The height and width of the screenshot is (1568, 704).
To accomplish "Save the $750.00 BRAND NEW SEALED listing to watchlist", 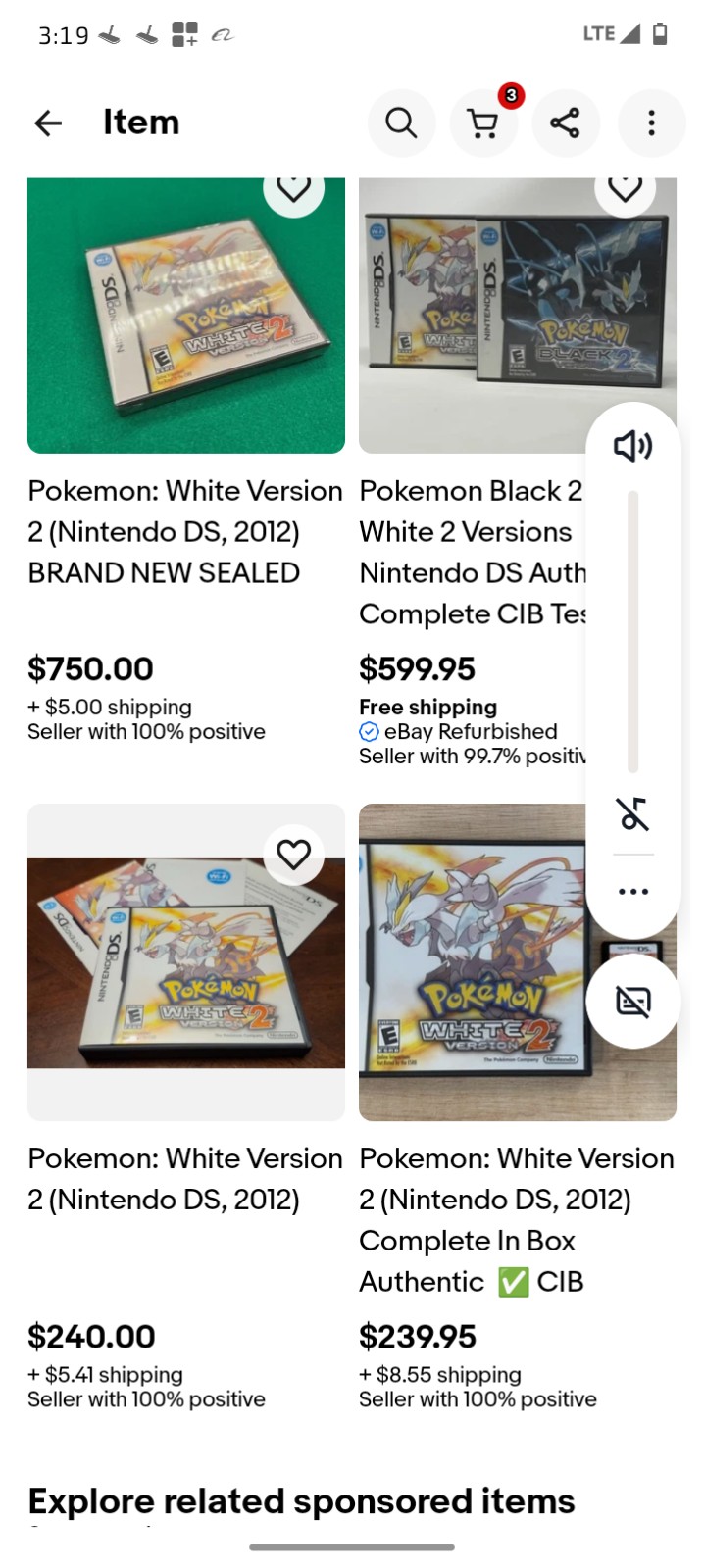I will (293, 188).
